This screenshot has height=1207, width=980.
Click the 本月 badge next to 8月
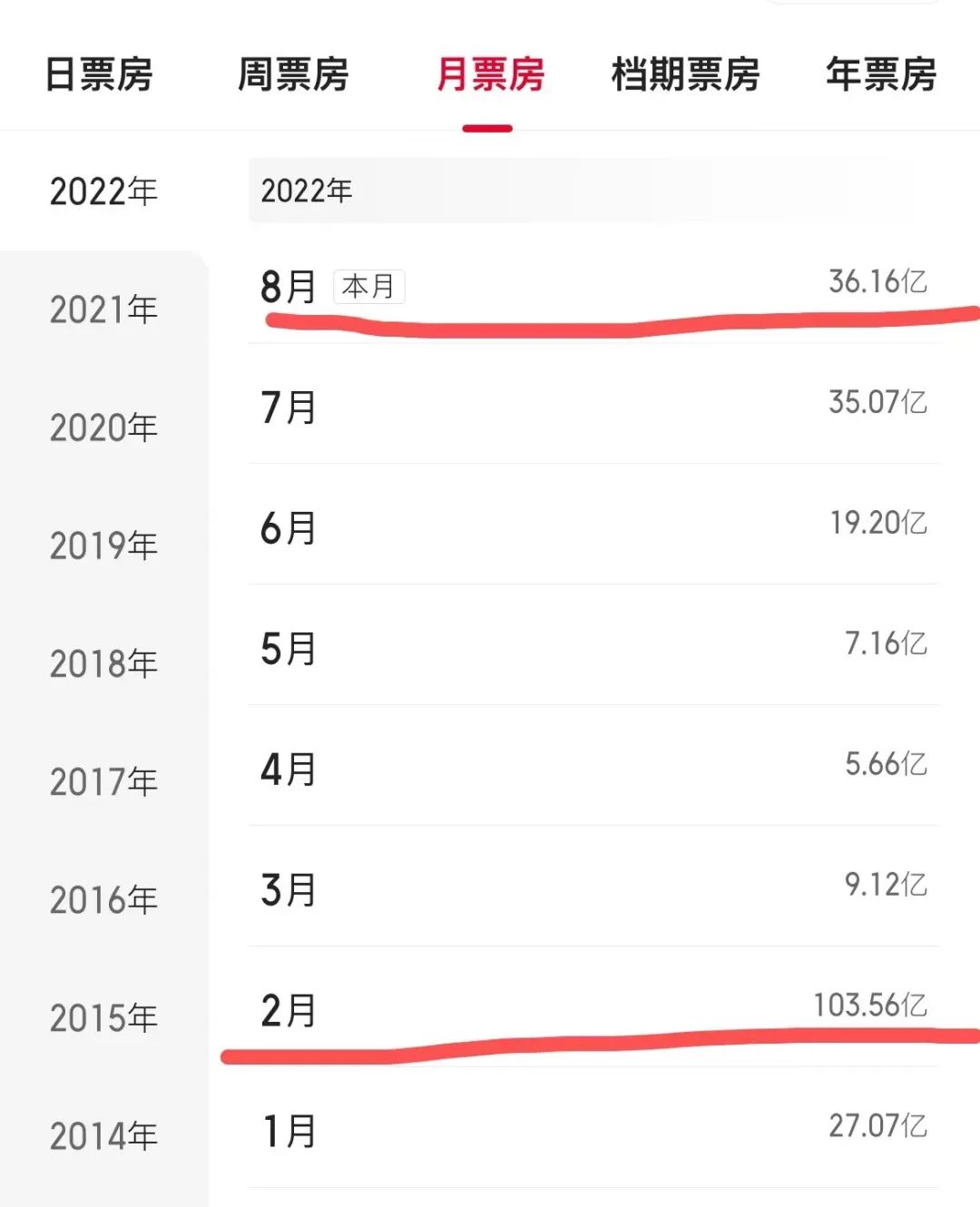[x=367, y=287]
